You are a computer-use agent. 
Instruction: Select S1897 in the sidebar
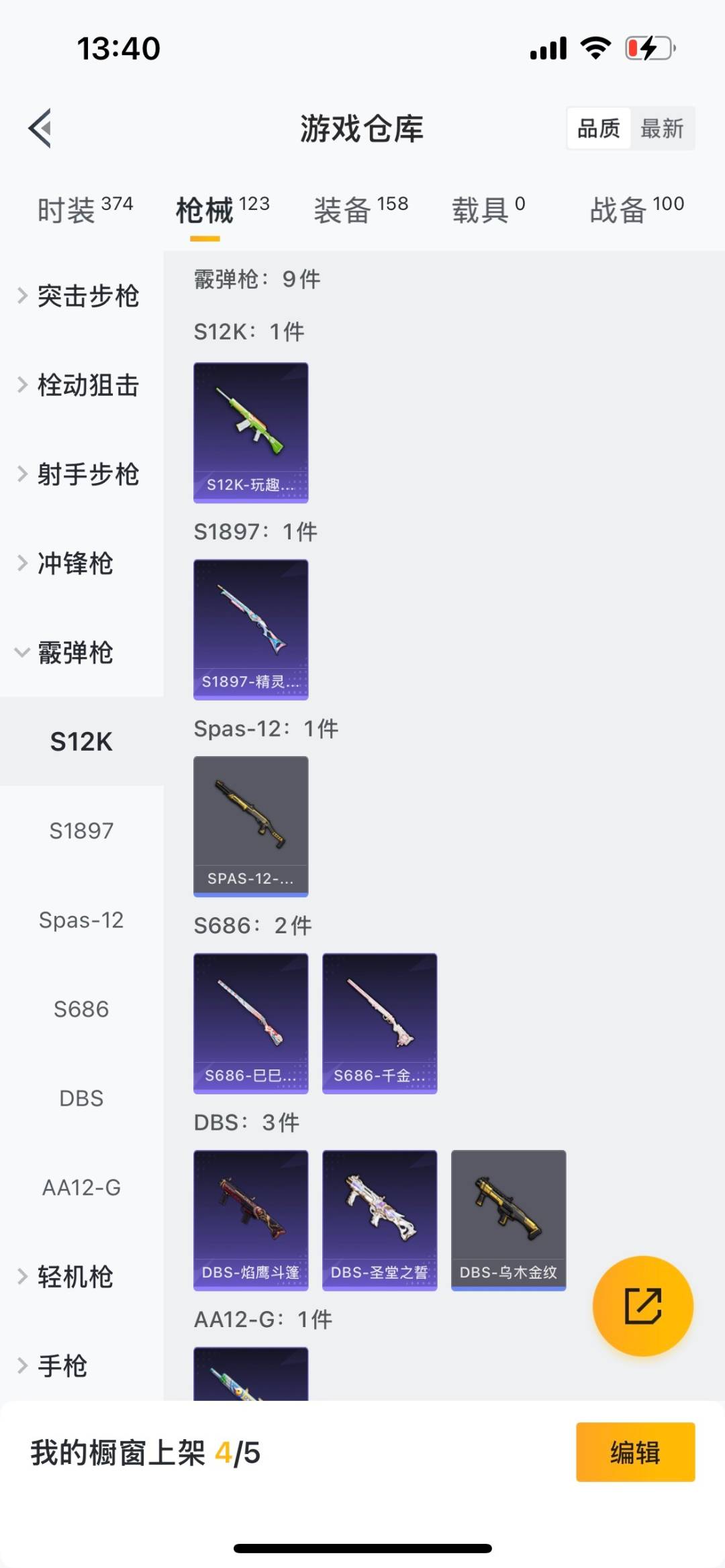81,831
